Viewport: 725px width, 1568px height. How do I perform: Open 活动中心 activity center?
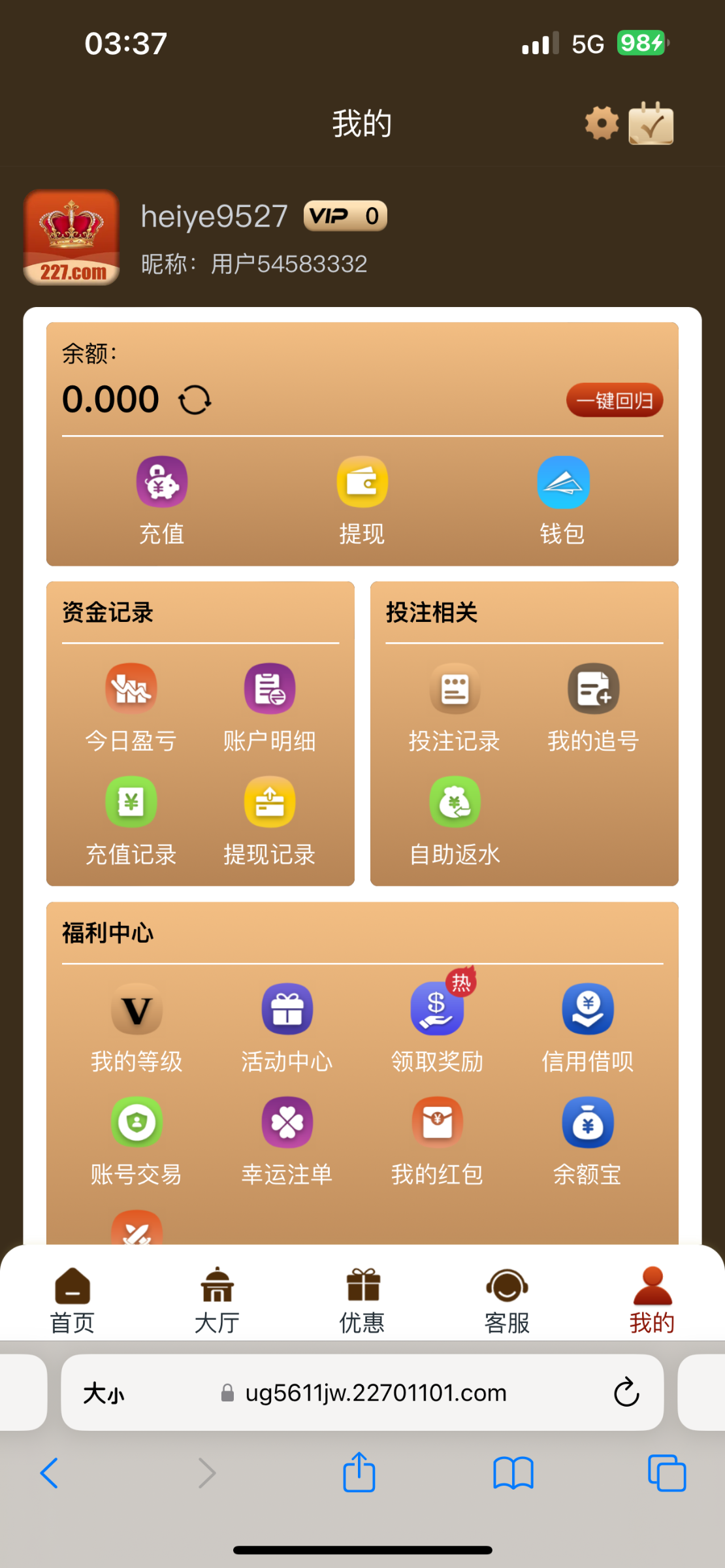pyautogui.click(x=287, y=1028)
